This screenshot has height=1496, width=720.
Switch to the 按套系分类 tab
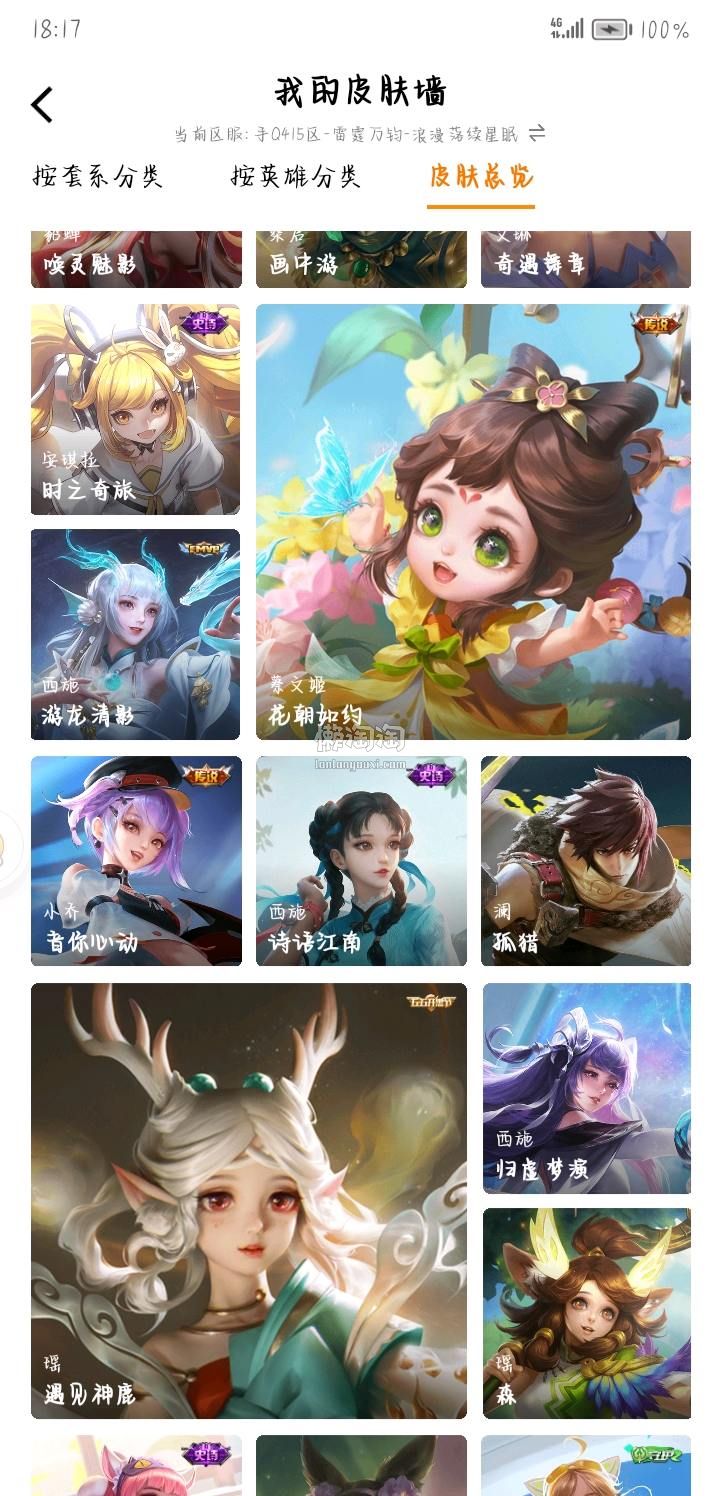[97, 177]
